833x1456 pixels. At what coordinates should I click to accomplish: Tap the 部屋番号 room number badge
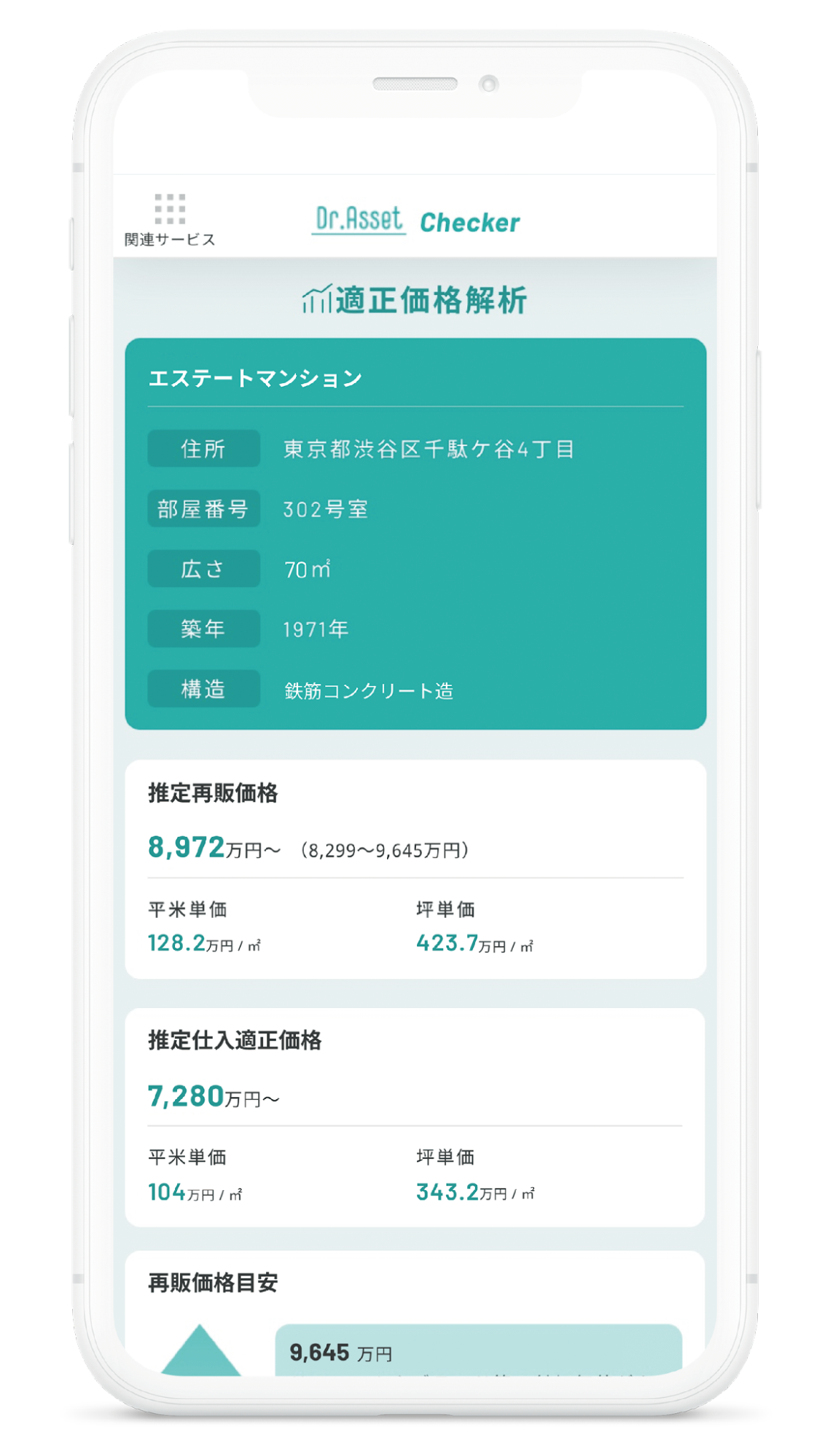(204, 509)
